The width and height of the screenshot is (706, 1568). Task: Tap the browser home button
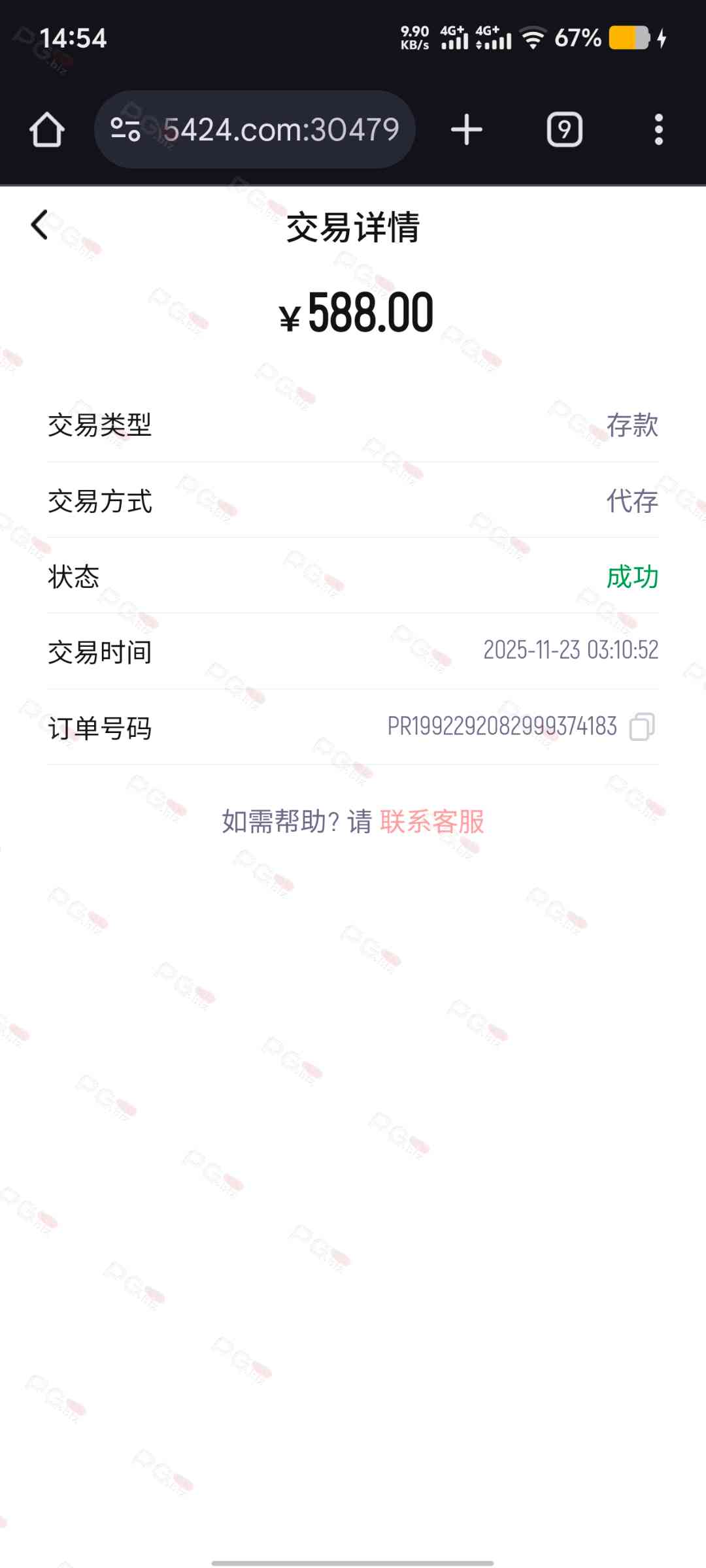(x=47, y=129)
